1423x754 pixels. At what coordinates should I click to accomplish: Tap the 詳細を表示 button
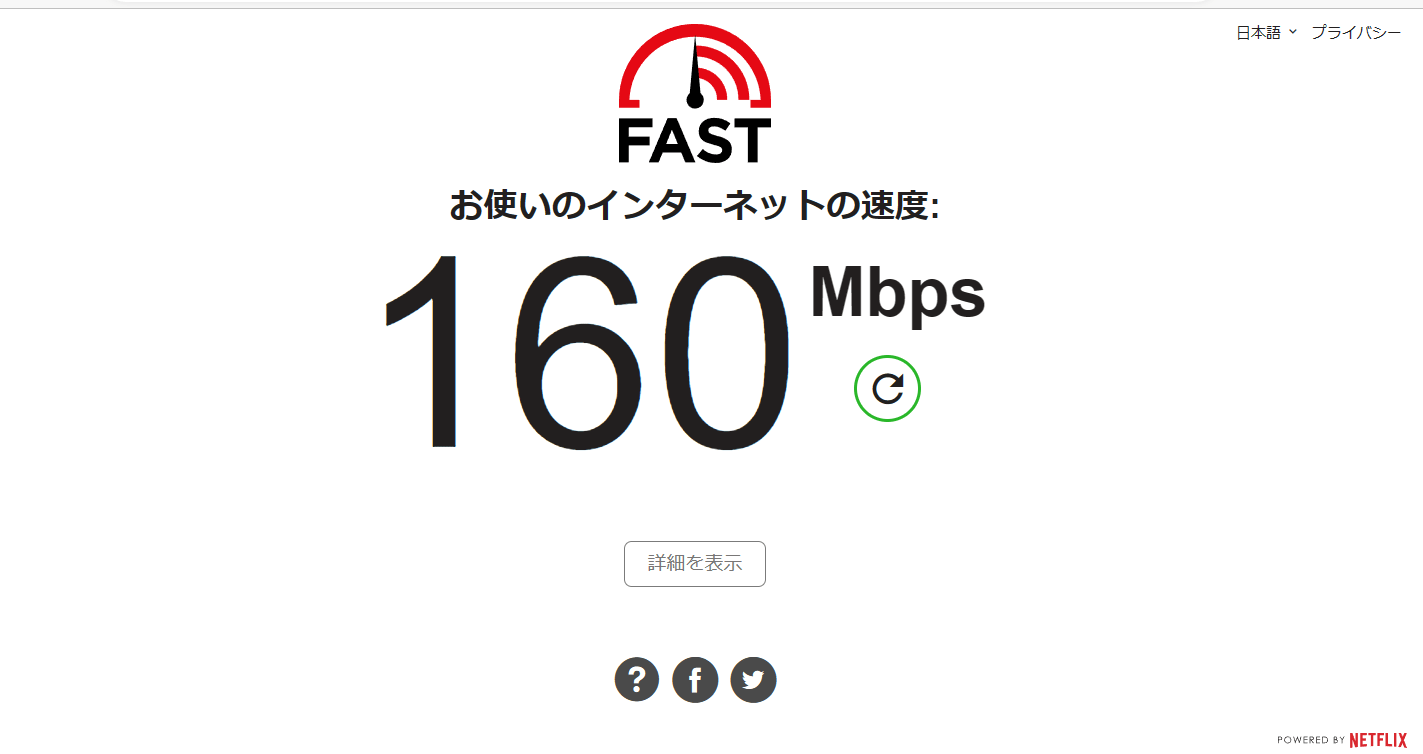pos(695,564)
